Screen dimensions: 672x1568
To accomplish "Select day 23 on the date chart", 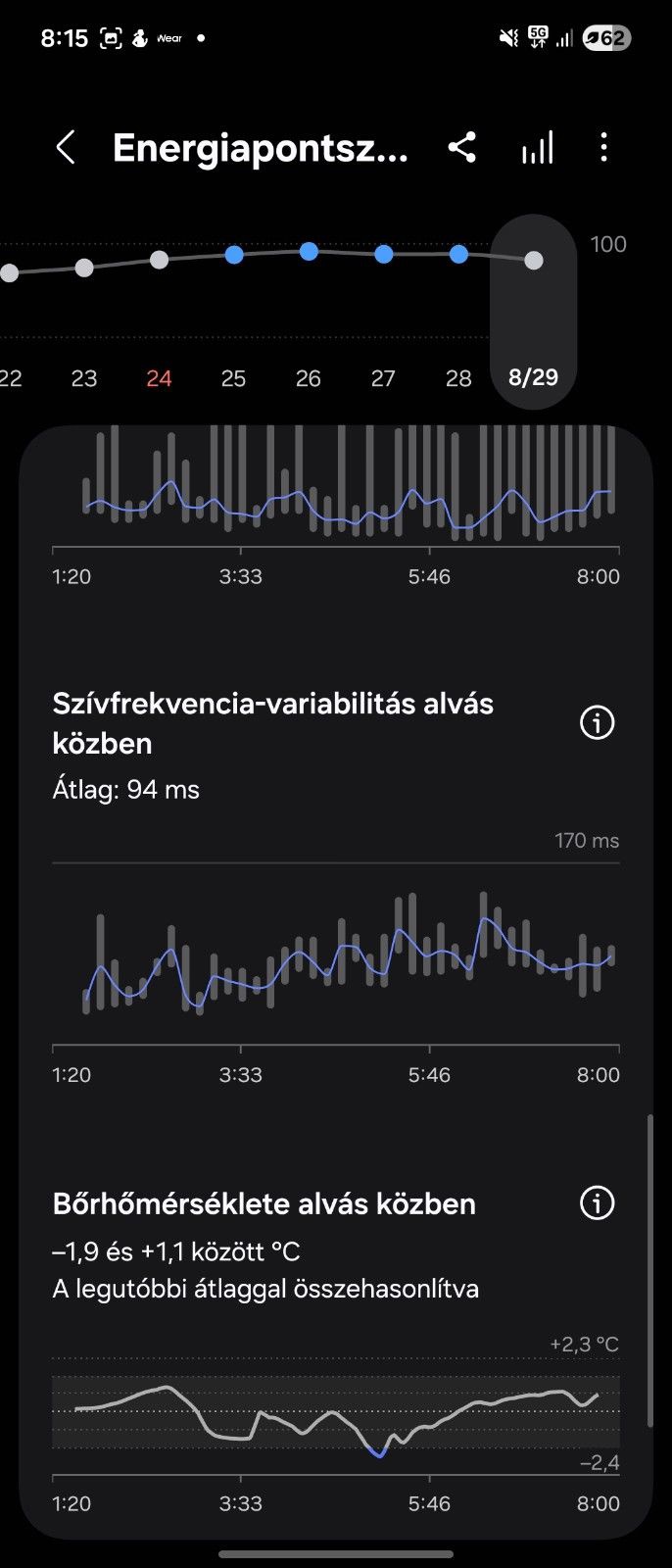I will [x=84, y=378].
